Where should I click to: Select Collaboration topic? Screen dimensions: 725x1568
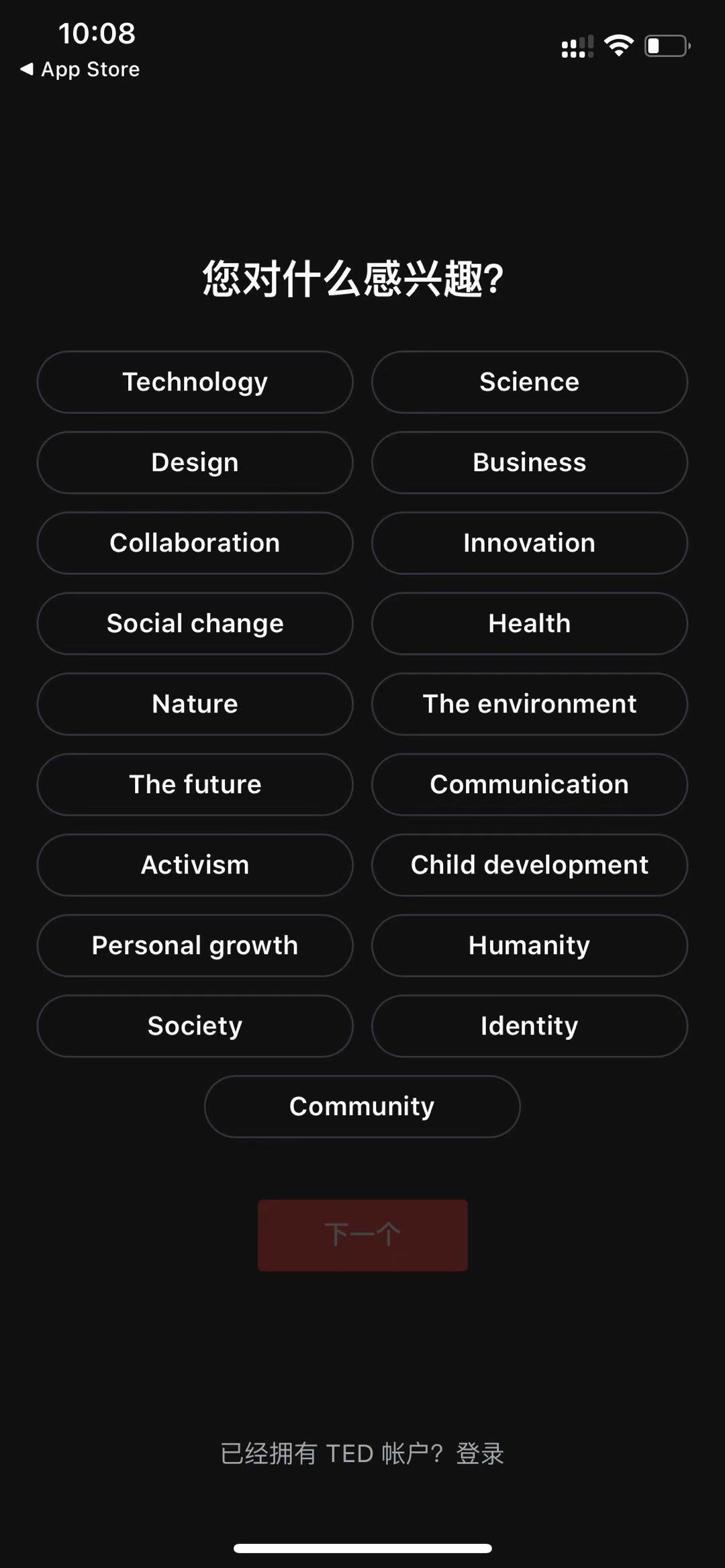pyautogui.click(x=195, y=543)
